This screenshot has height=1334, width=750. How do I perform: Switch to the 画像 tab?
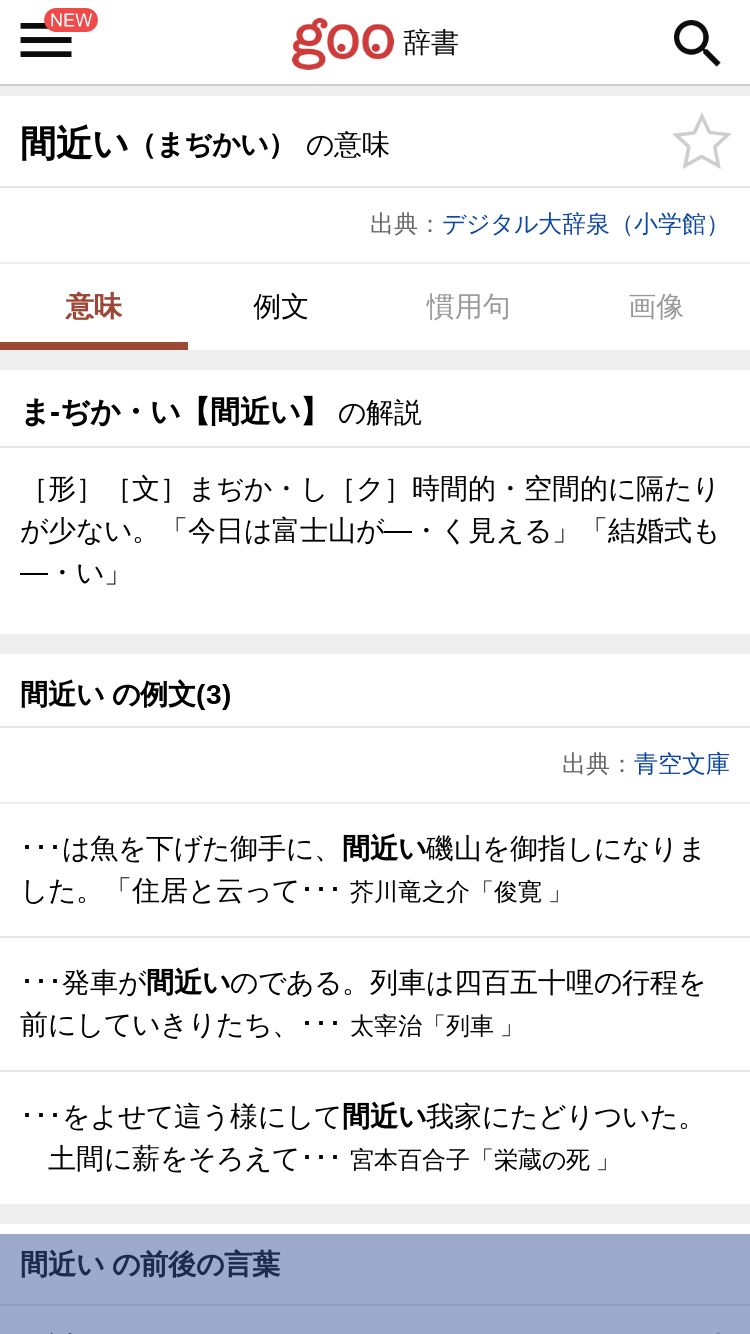coord(656,307)
